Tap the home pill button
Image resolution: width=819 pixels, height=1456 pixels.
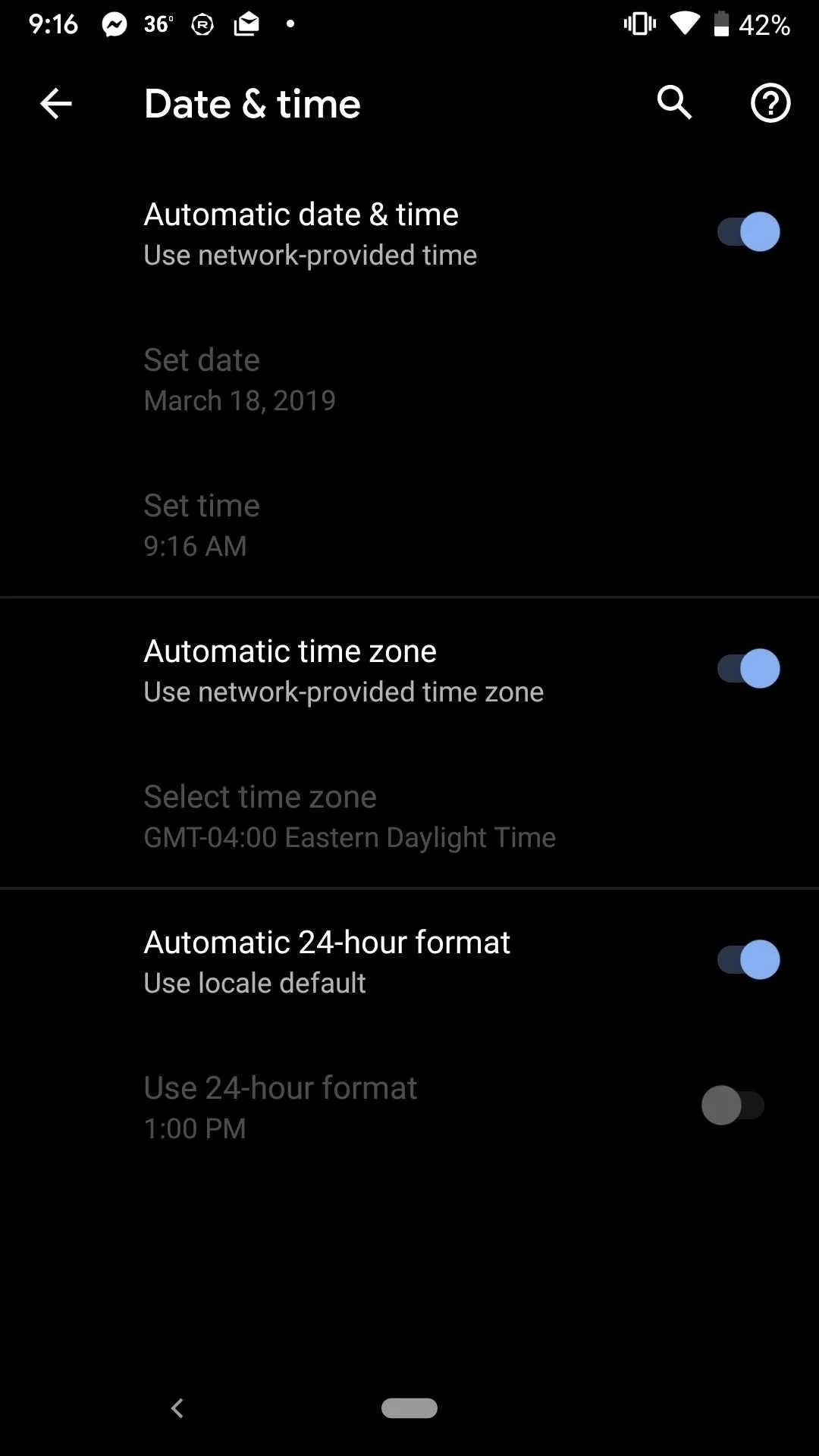(409, 1408)
